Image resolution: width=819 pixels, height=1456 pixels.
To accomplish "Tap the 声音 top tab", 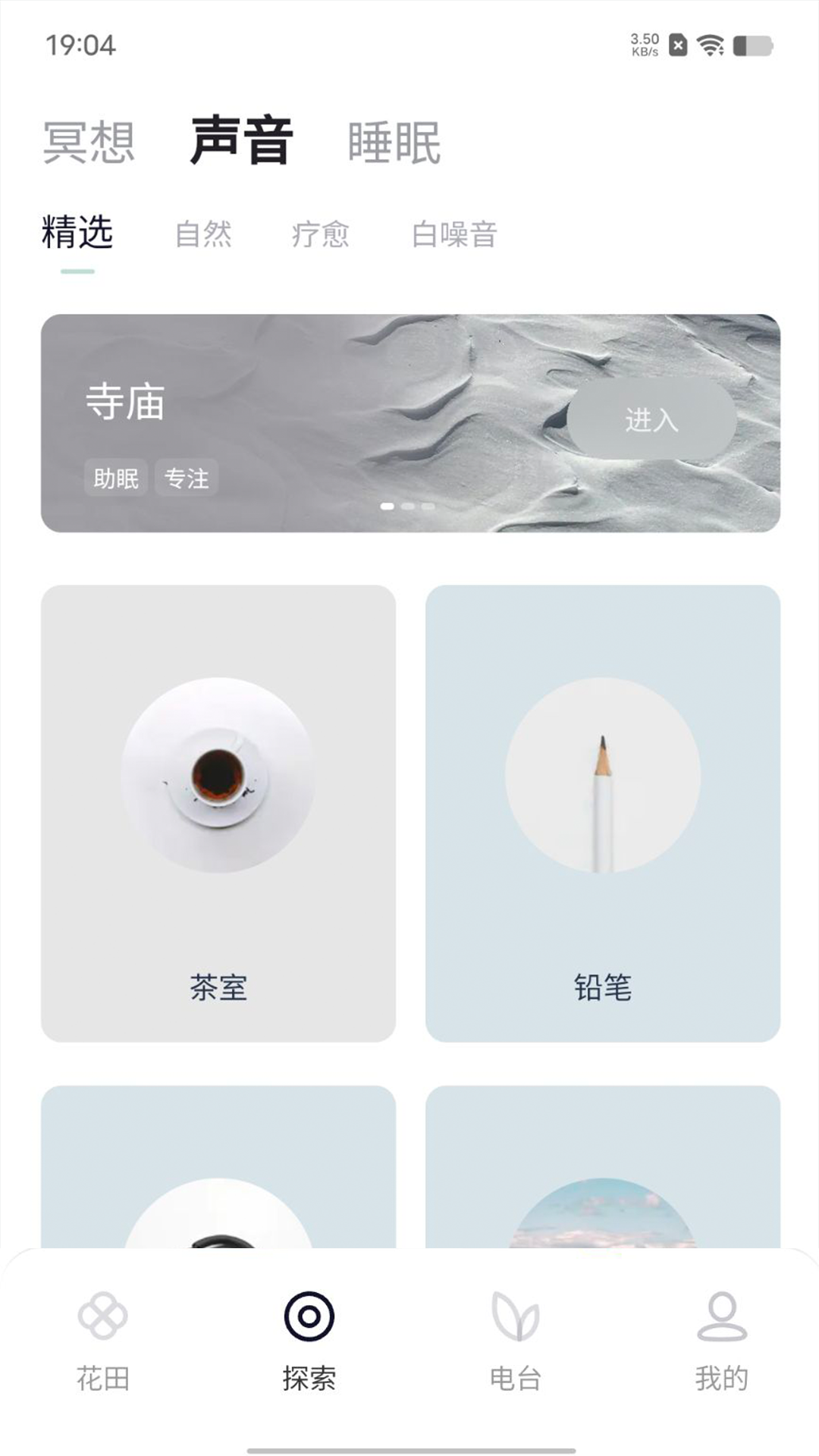I will [x=241, y=140].
